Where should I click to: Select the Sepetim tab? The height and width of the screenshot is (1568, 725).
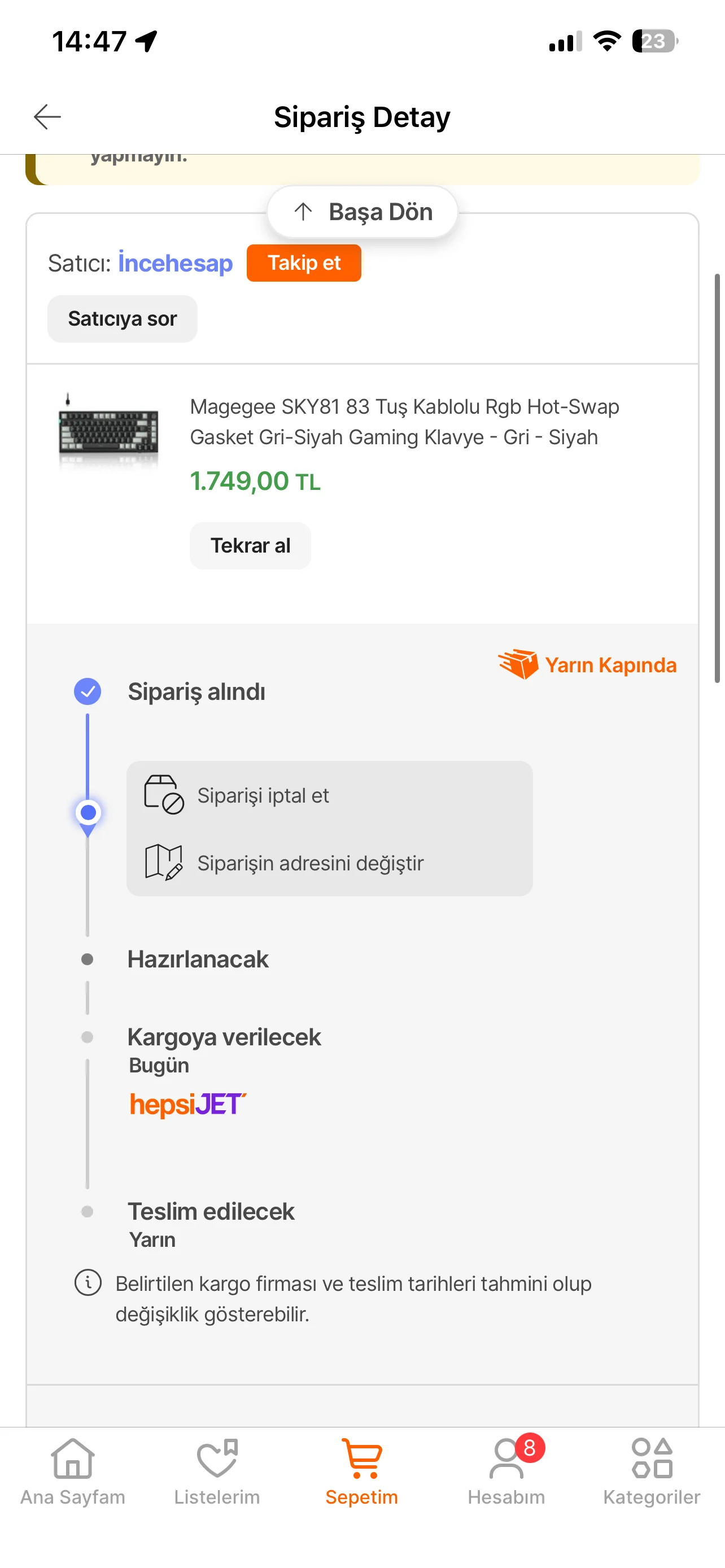coord(361,1470)
